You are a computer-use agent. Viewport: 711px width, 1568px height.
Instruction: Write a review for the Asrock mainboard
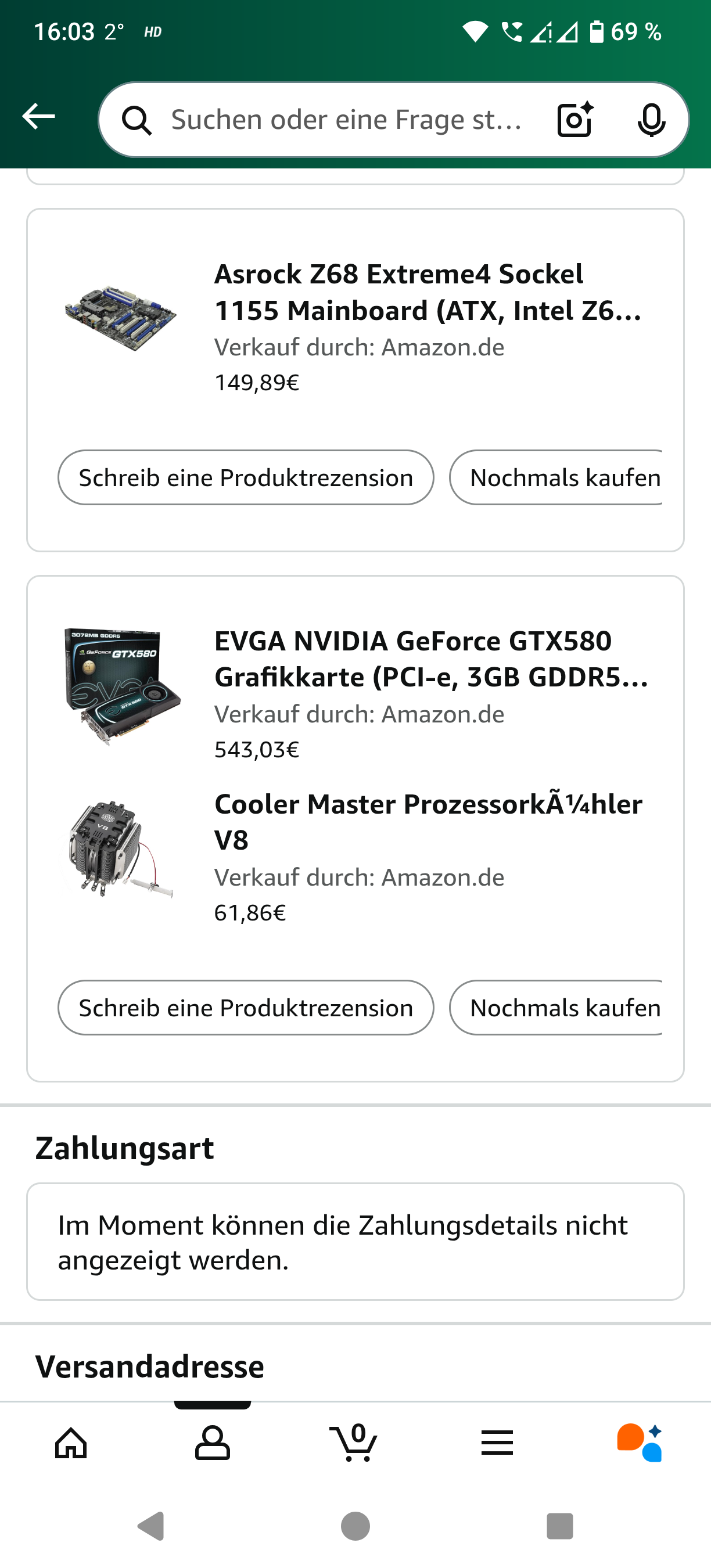click(246, 478)
